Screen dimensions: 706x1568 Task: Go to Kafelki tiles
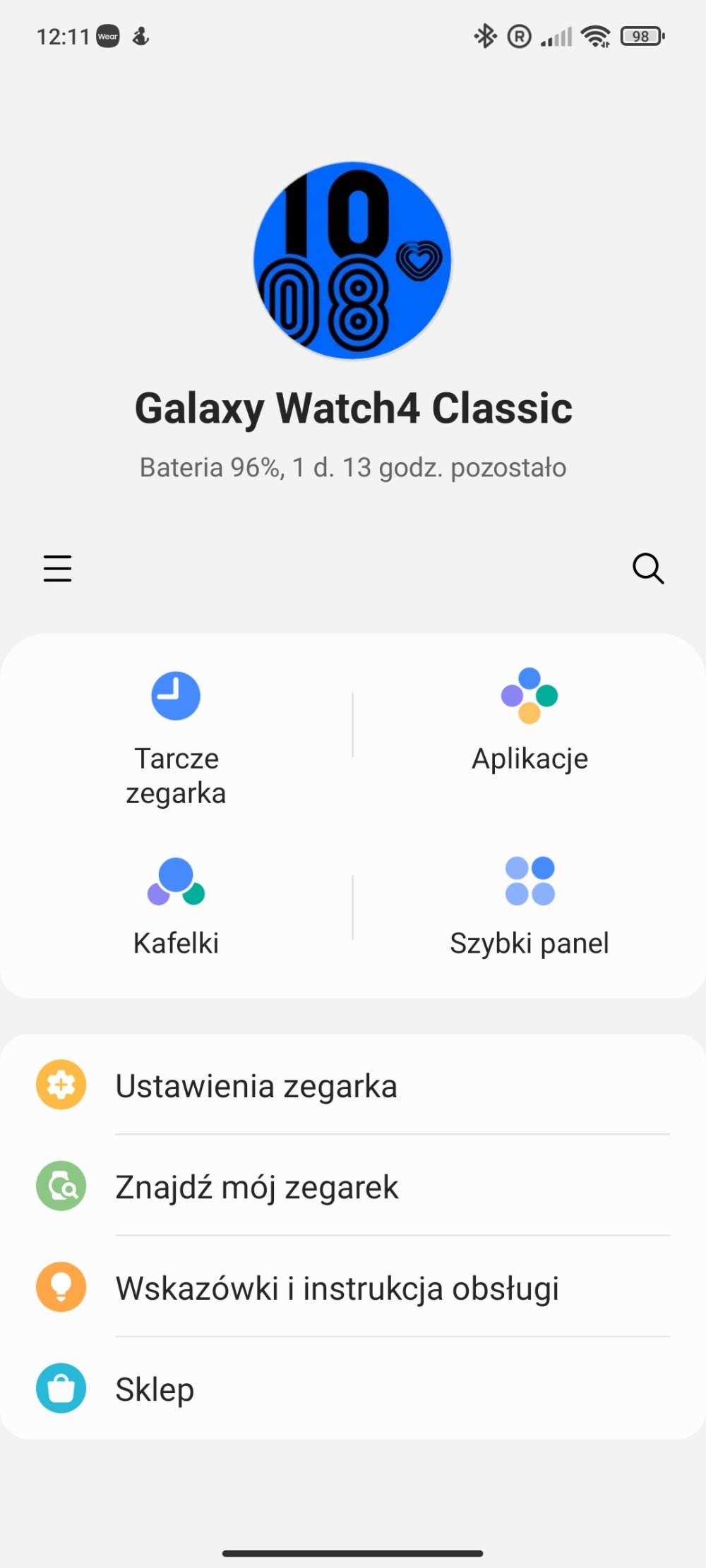[x=176, y=907]
